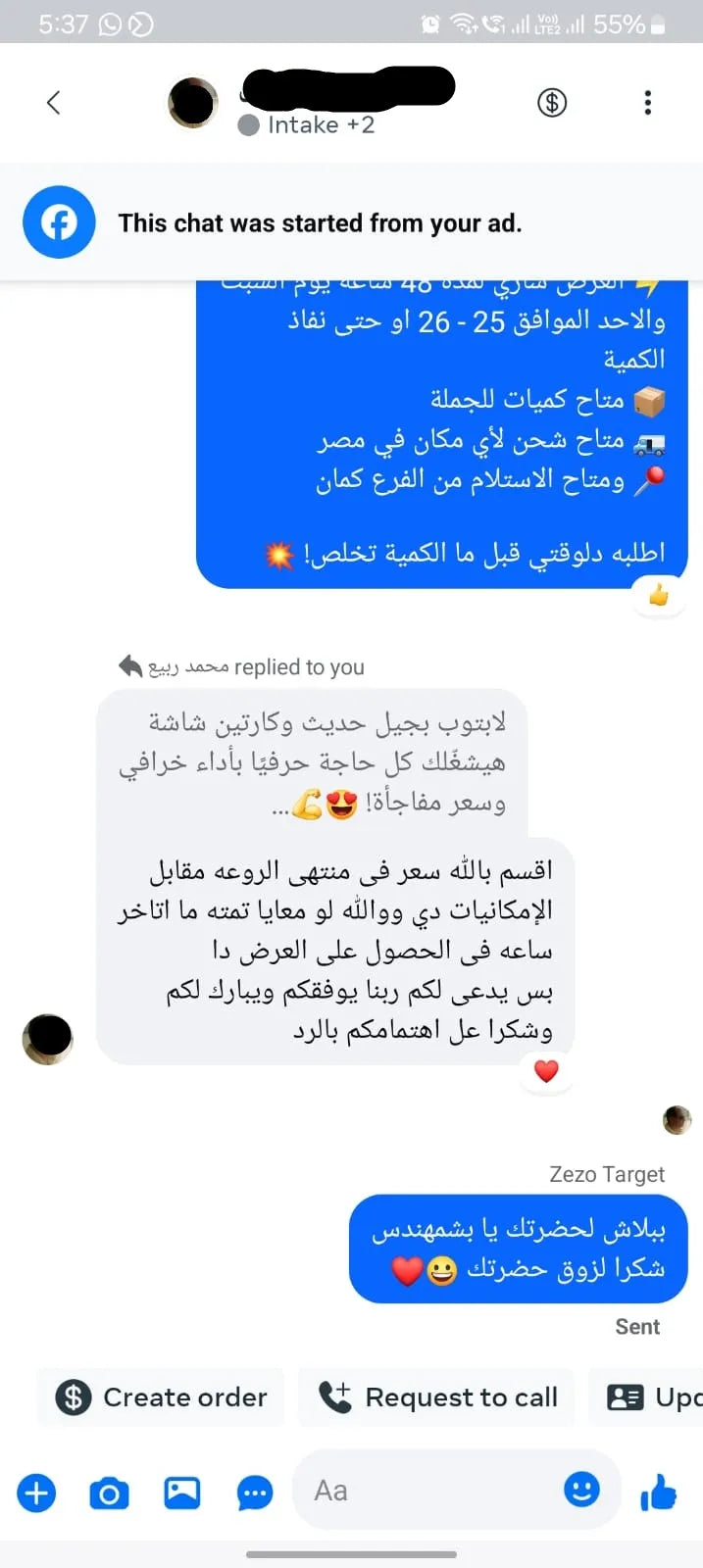
Task: Open the dollar sign payment icon
Action: coord(552,102)
